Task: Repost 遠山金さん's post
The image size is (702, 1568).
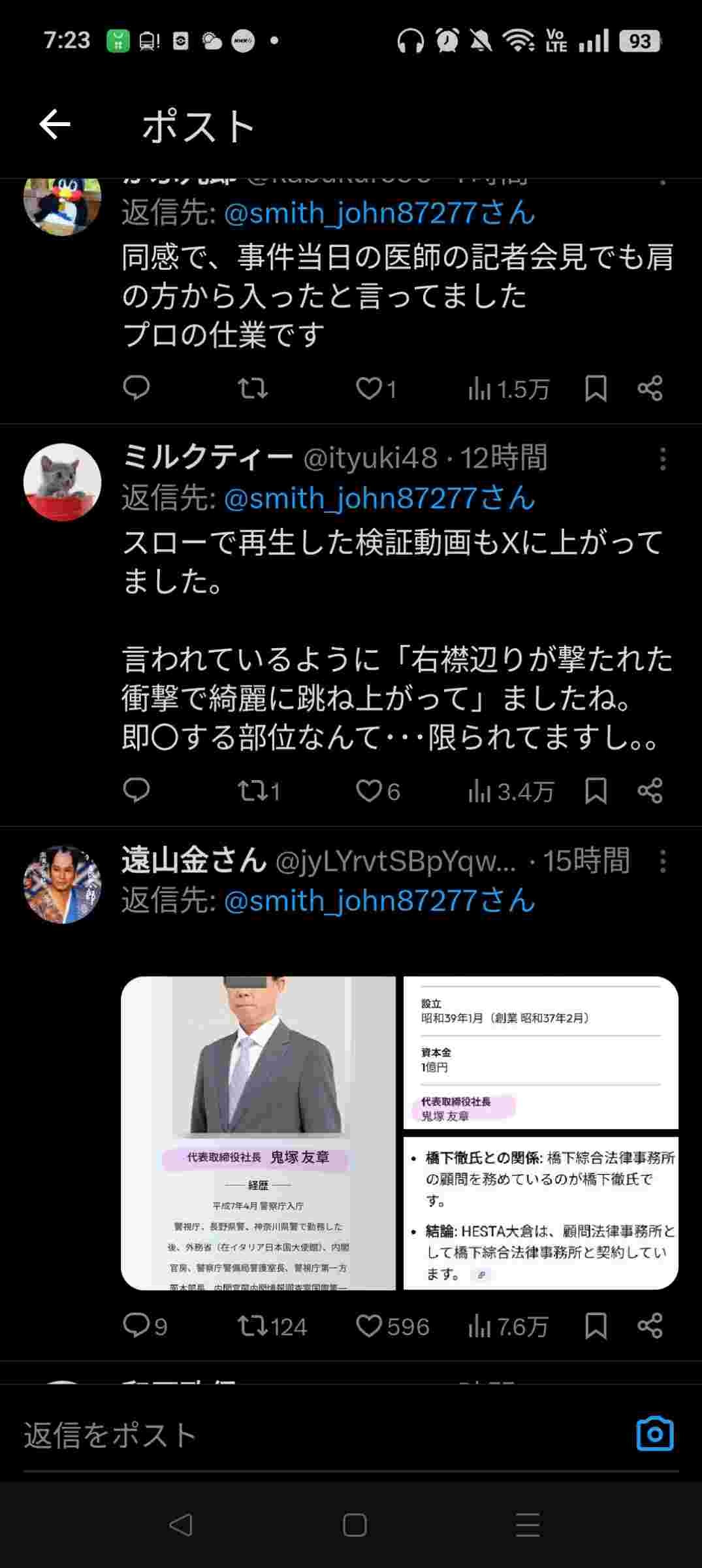Action: [x=252, y=1326]
